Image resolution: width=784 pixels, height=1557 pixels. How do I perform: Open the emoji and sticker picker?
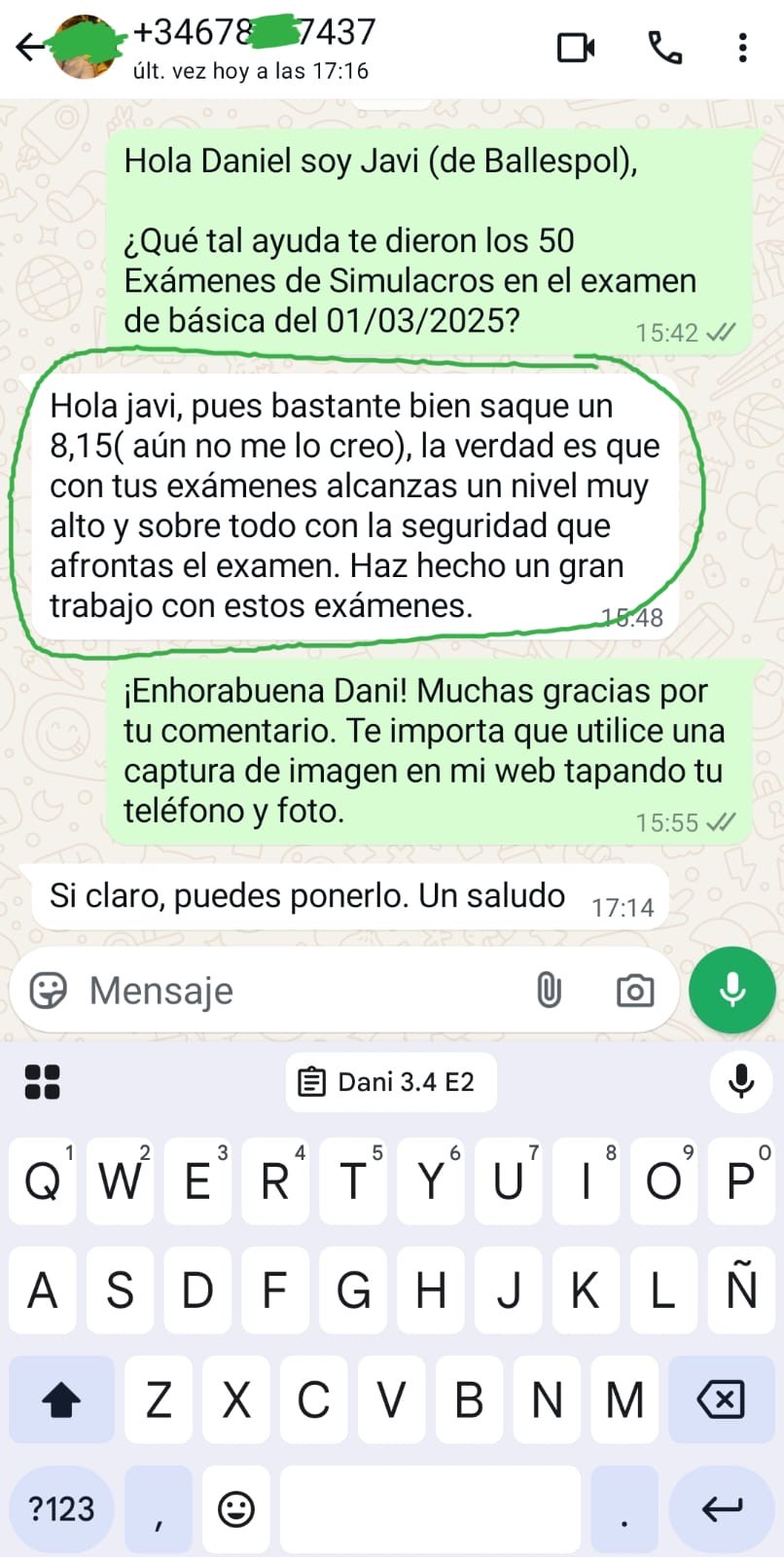pos(49,991)
